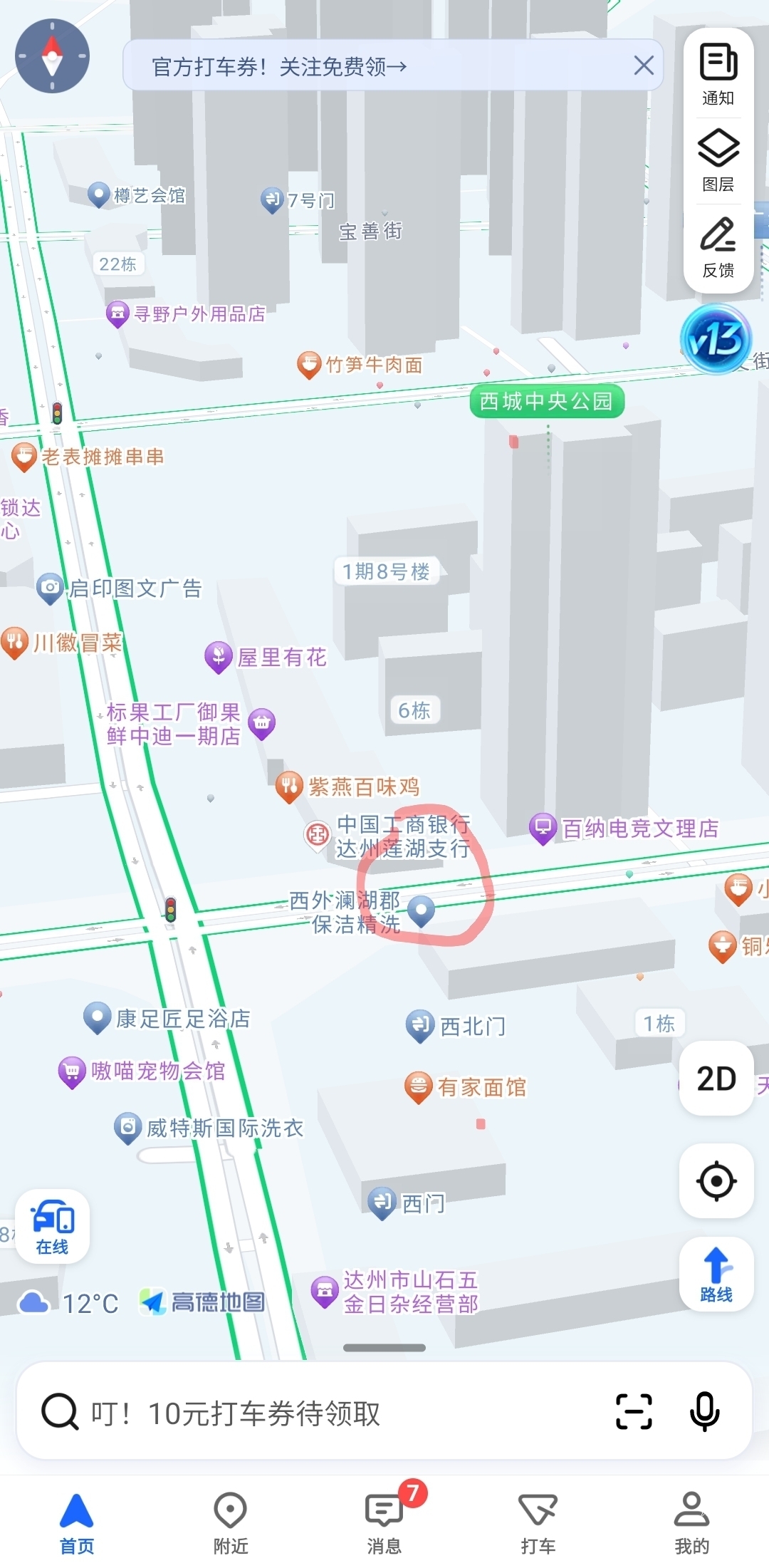The height and width of the screenshot is (1568, 769).
Task: Tap the compass to reset orientation
Action: pos(52,56)
